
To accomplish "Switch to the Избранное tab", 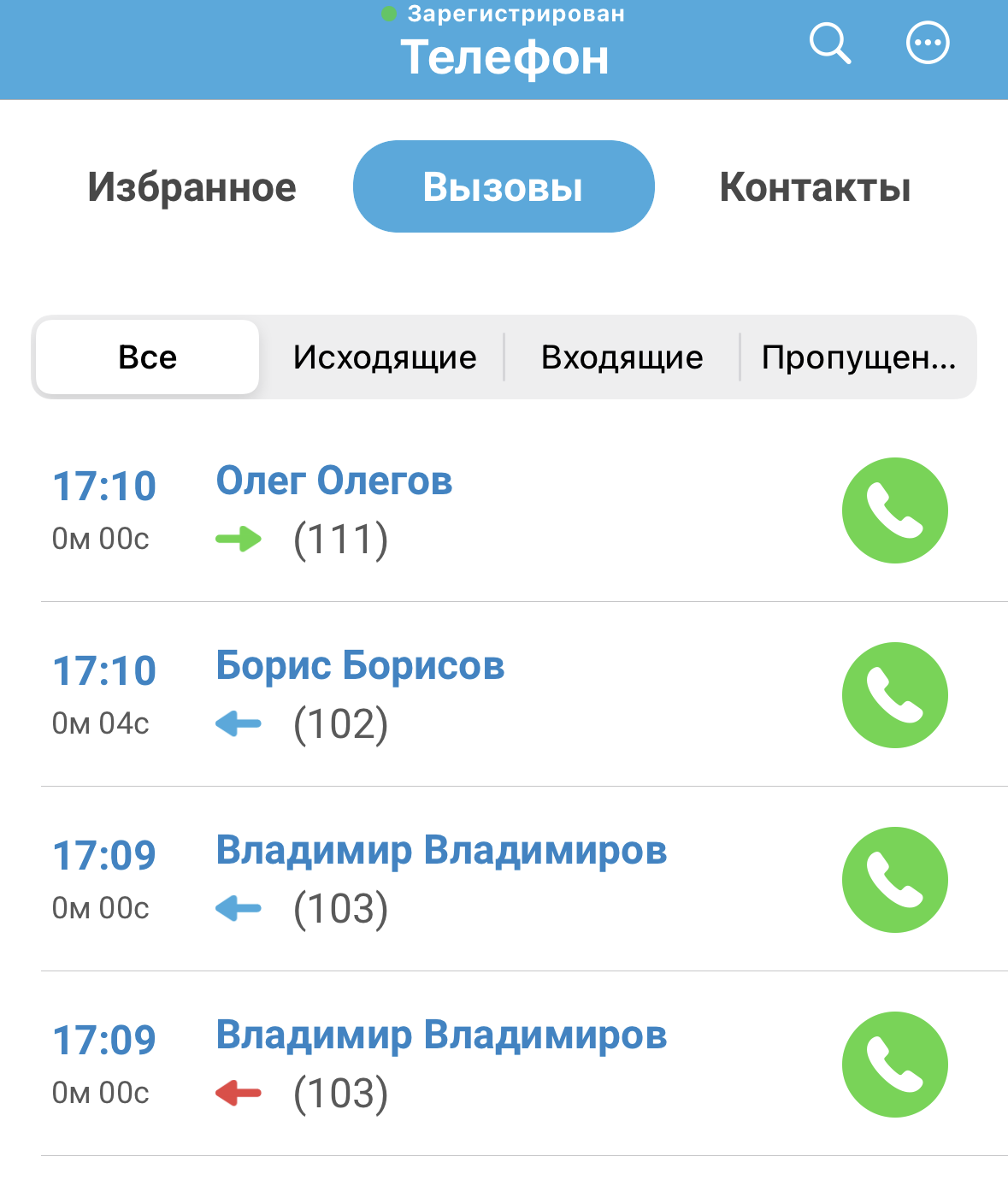I will pyautogui.click(x=192, y=186).
